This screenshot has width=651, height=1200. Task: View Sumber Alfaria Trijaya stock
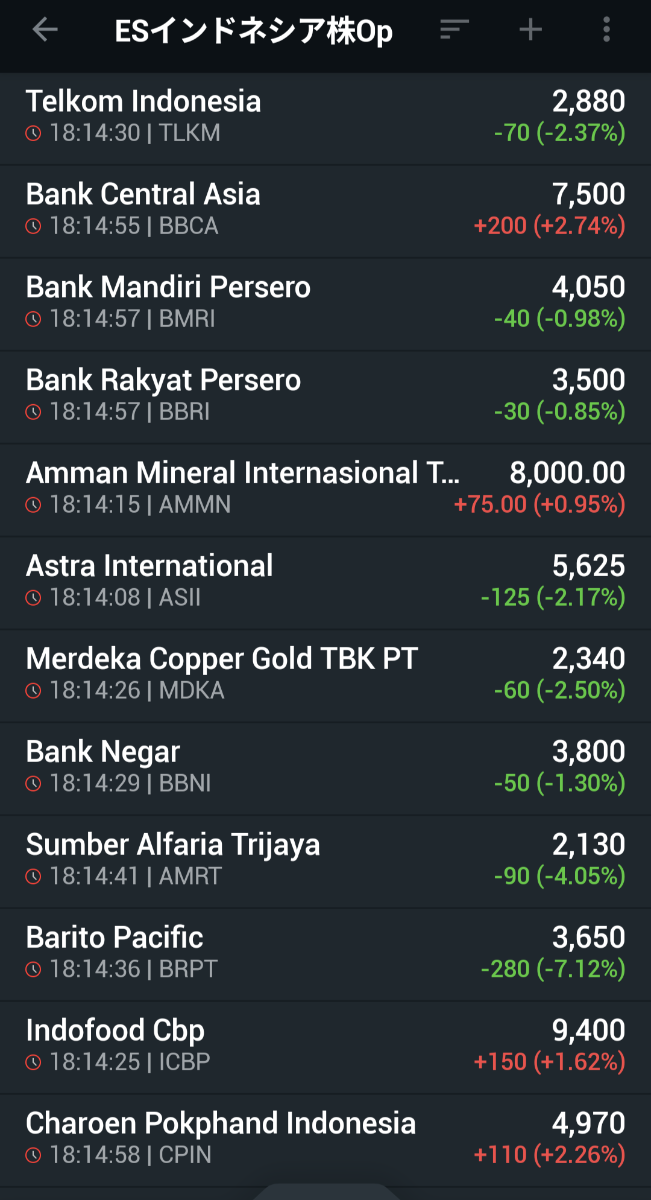(325, 861)
